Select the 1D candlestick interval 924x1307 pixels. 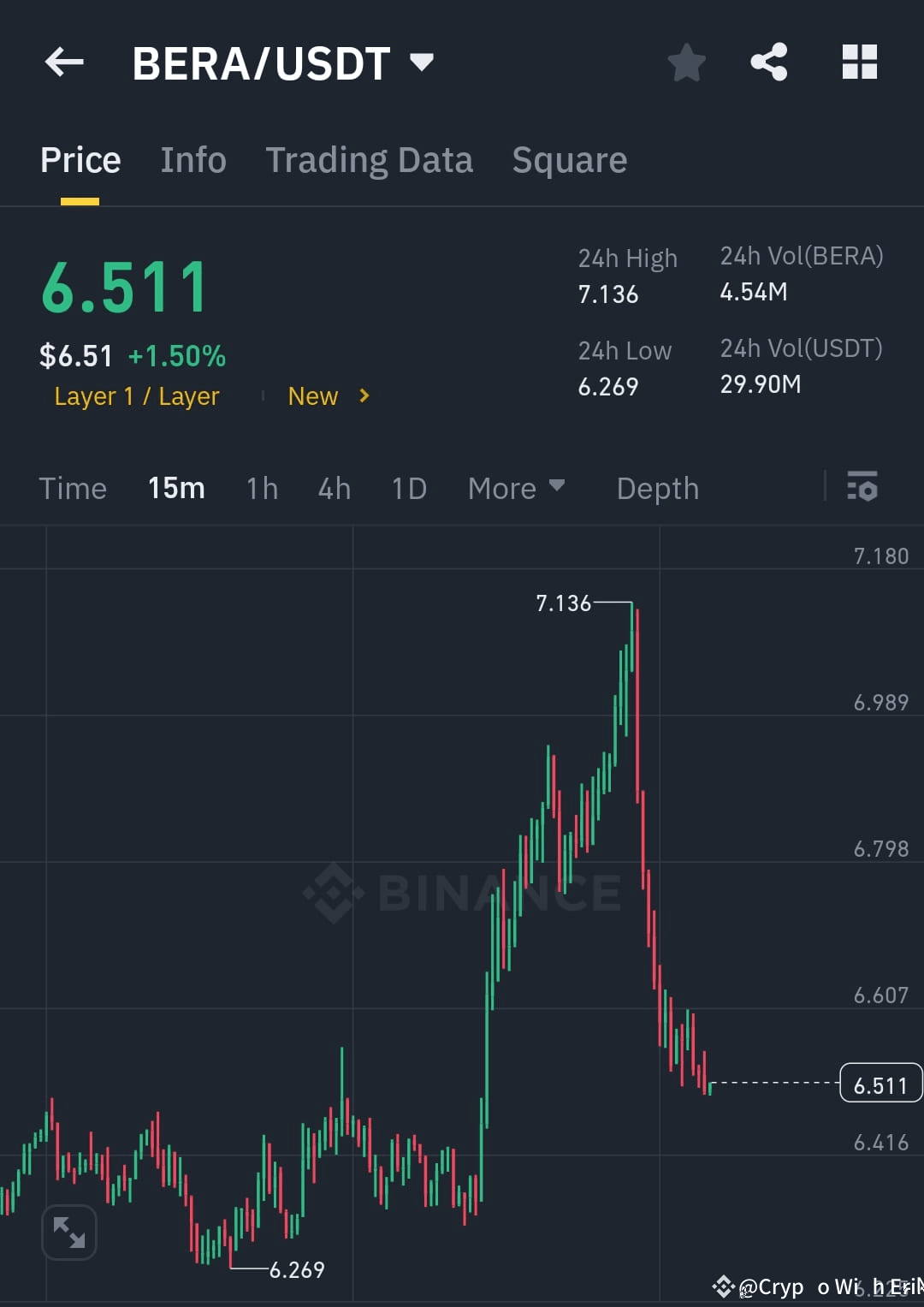(x=408, y=487)
